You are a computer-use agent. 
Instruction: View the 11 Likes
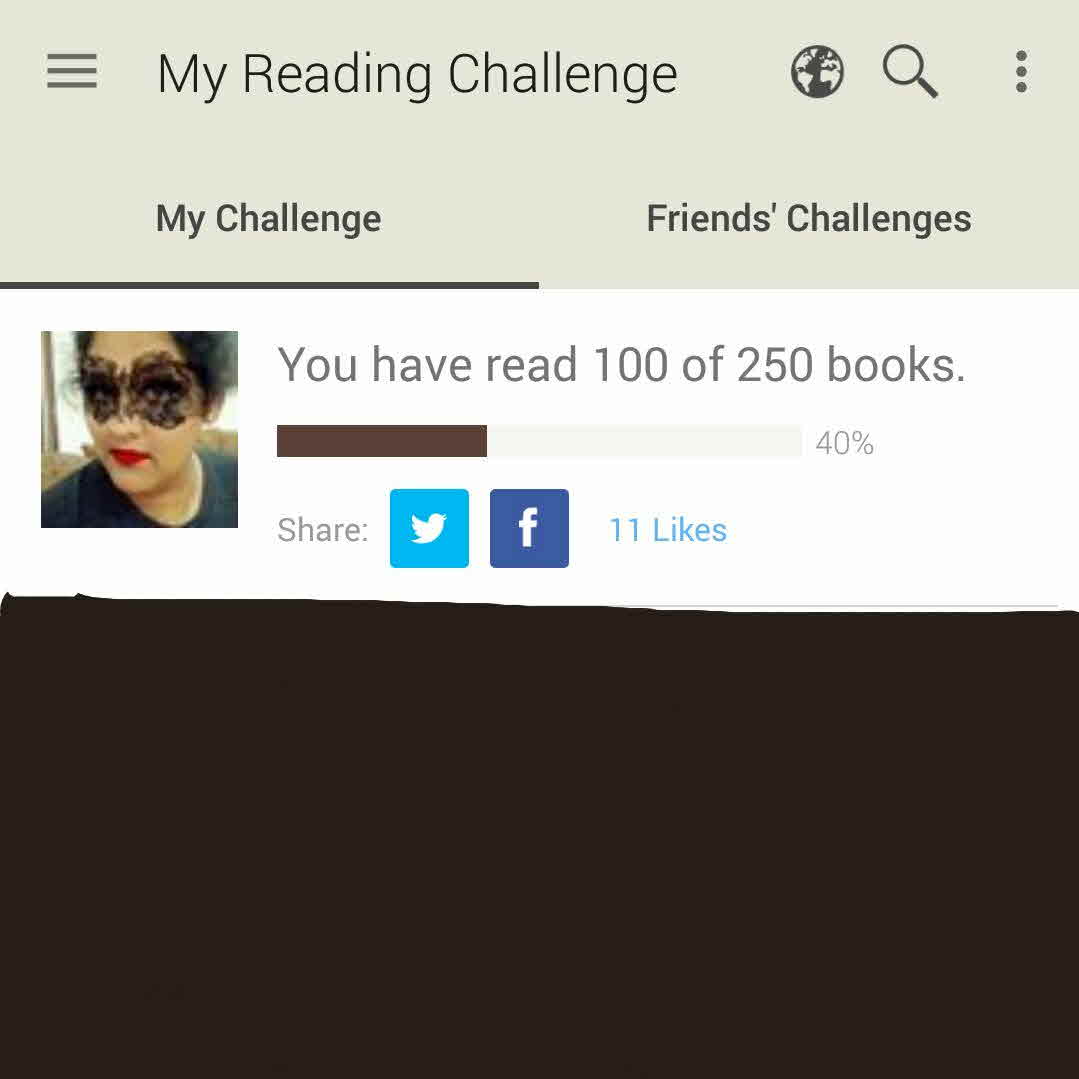[x=667, y=529]
